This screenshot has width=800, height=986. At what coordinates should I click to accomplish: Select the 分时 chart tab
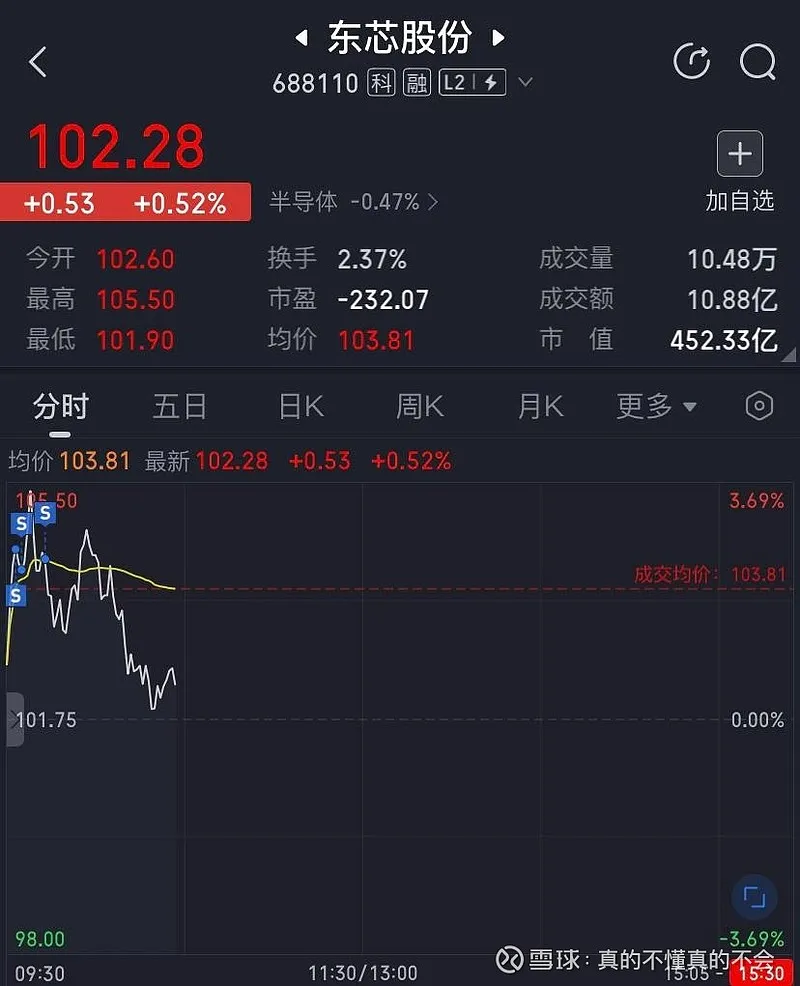(x=61, y=406)
